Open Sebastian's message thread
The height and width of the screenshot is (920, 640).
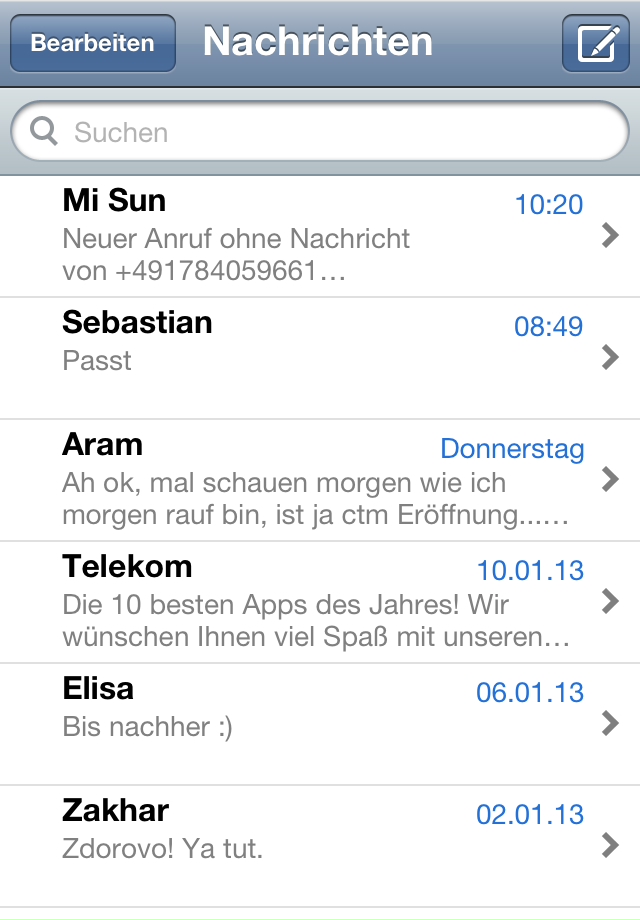click(x=320, y=358)
